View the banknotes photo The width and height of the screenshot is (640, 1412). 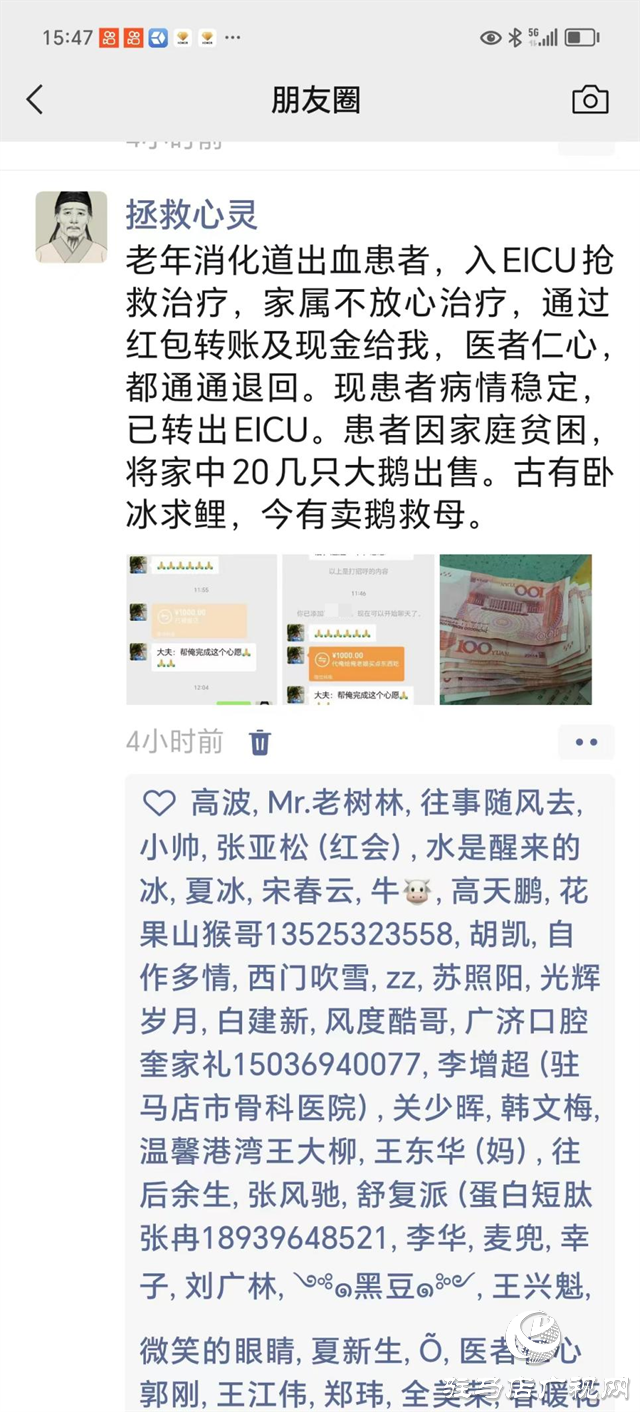515,629
